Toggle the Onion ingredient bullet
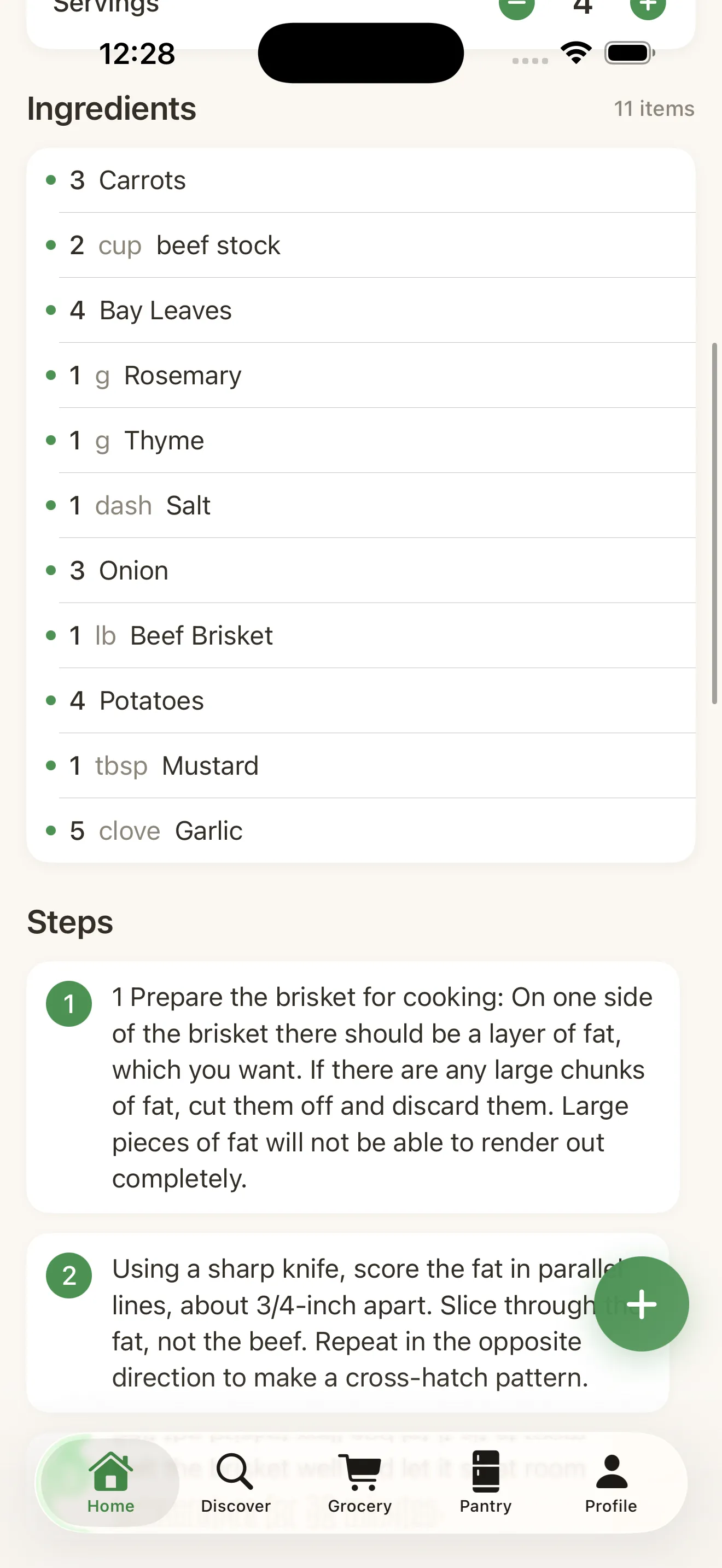 pos(50,570)
